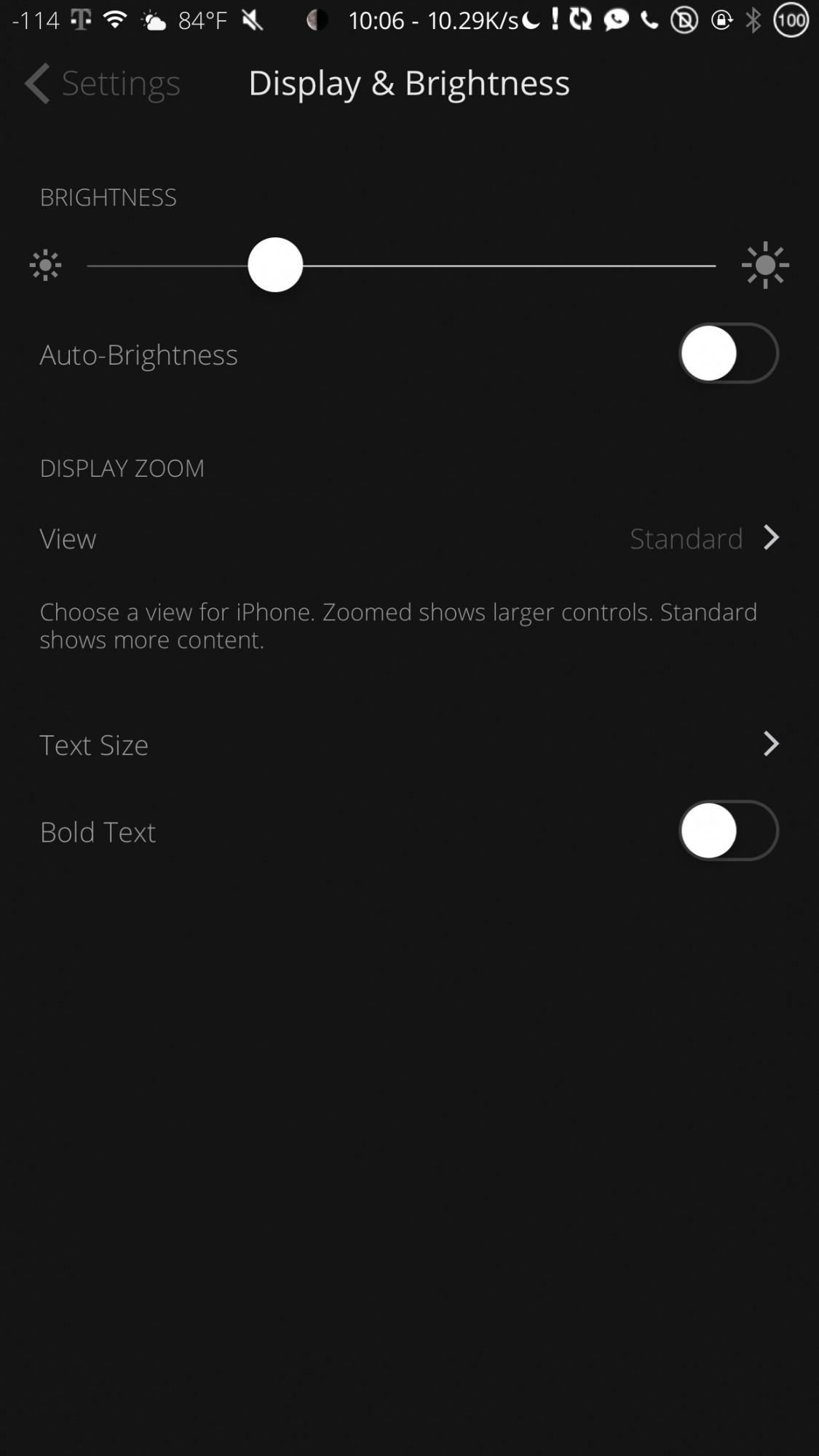
Task: Tap the brightness slider handle
Action: click(x=275, y=265)
